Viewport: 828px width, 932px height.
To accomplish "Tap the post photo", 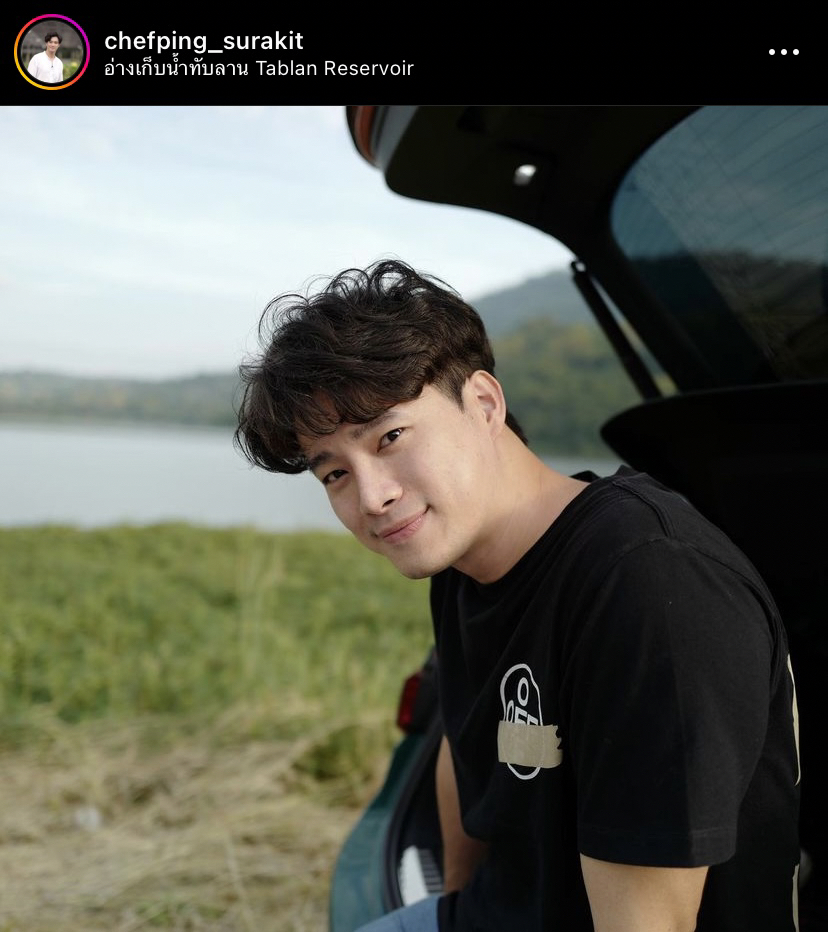I will coord(414,518).
